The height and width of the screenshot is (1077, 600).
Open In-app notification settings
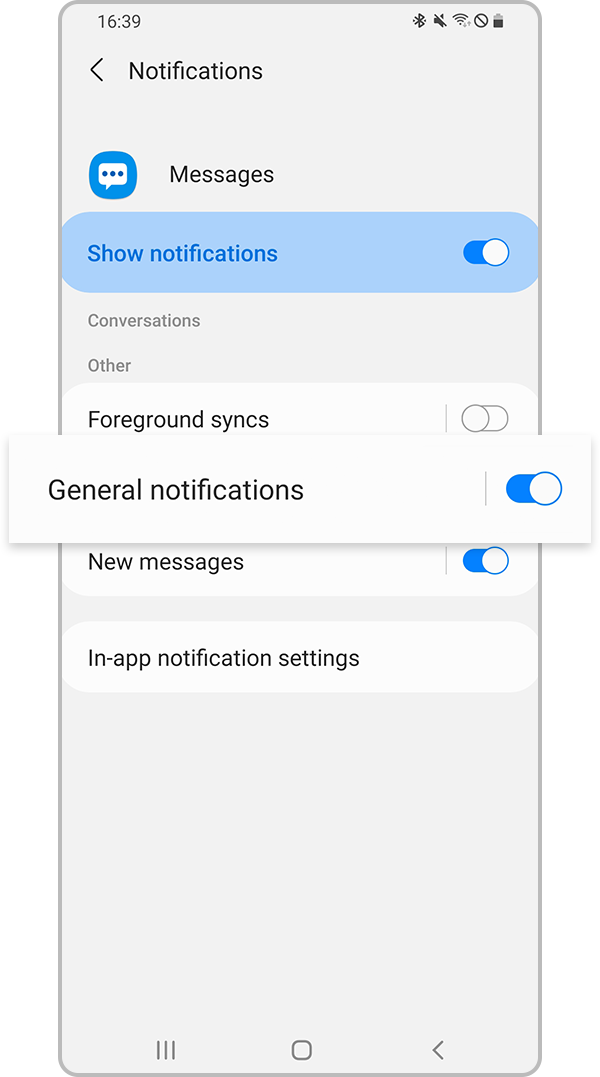[x=224, y=658]
